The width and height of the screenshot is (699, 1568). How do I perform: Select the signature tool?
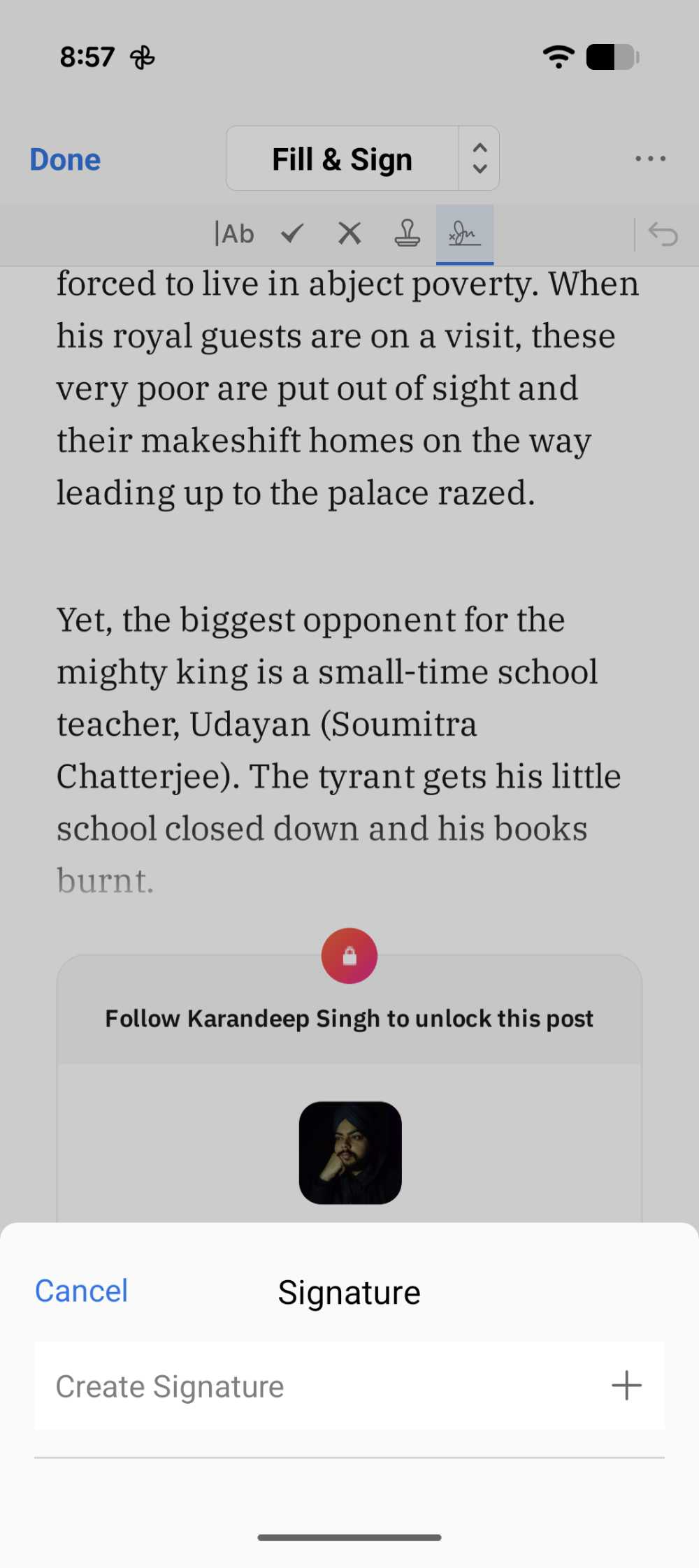(x=464, y=233)
